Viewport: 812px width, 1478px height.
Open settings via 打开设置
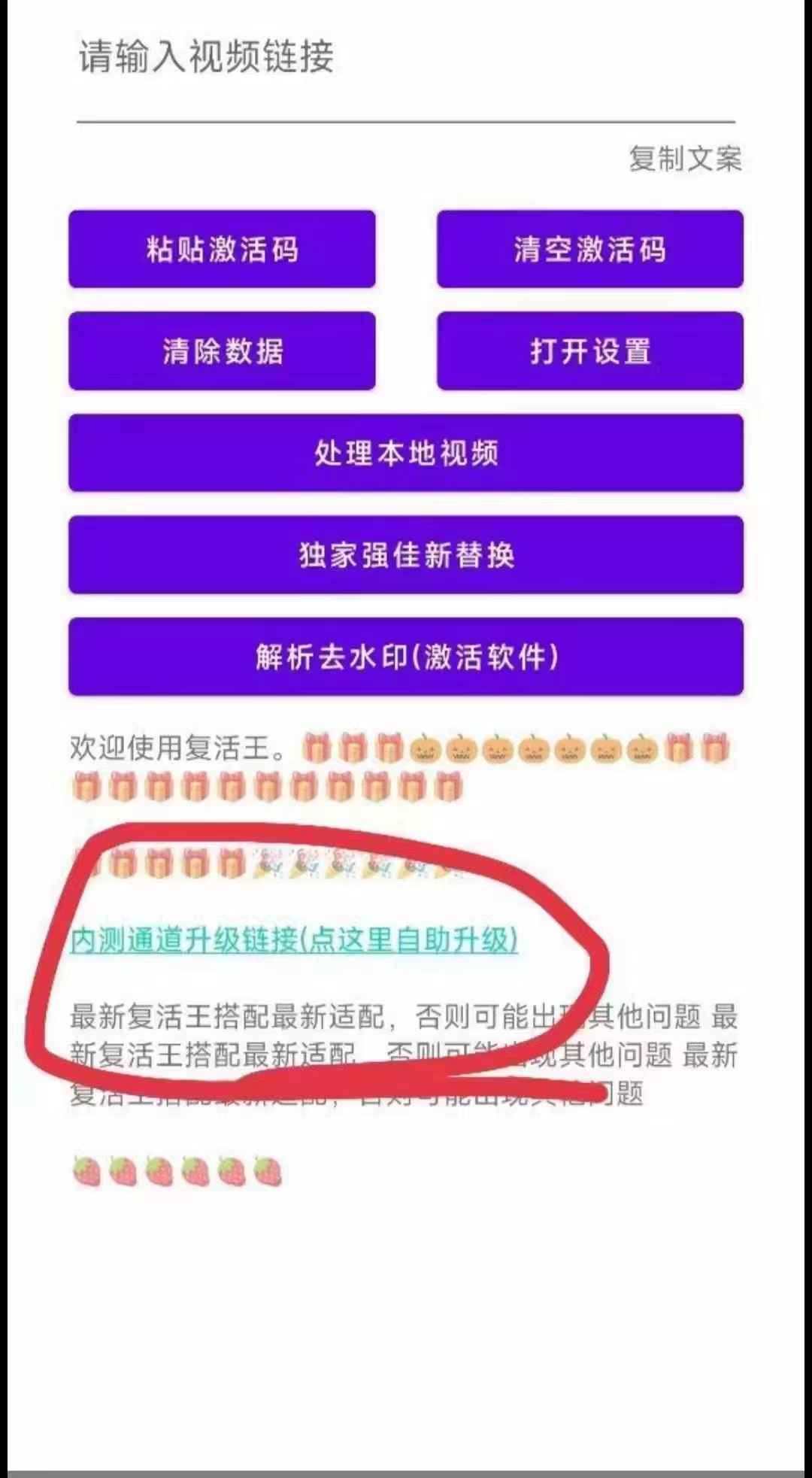click(x=590, y=351)
